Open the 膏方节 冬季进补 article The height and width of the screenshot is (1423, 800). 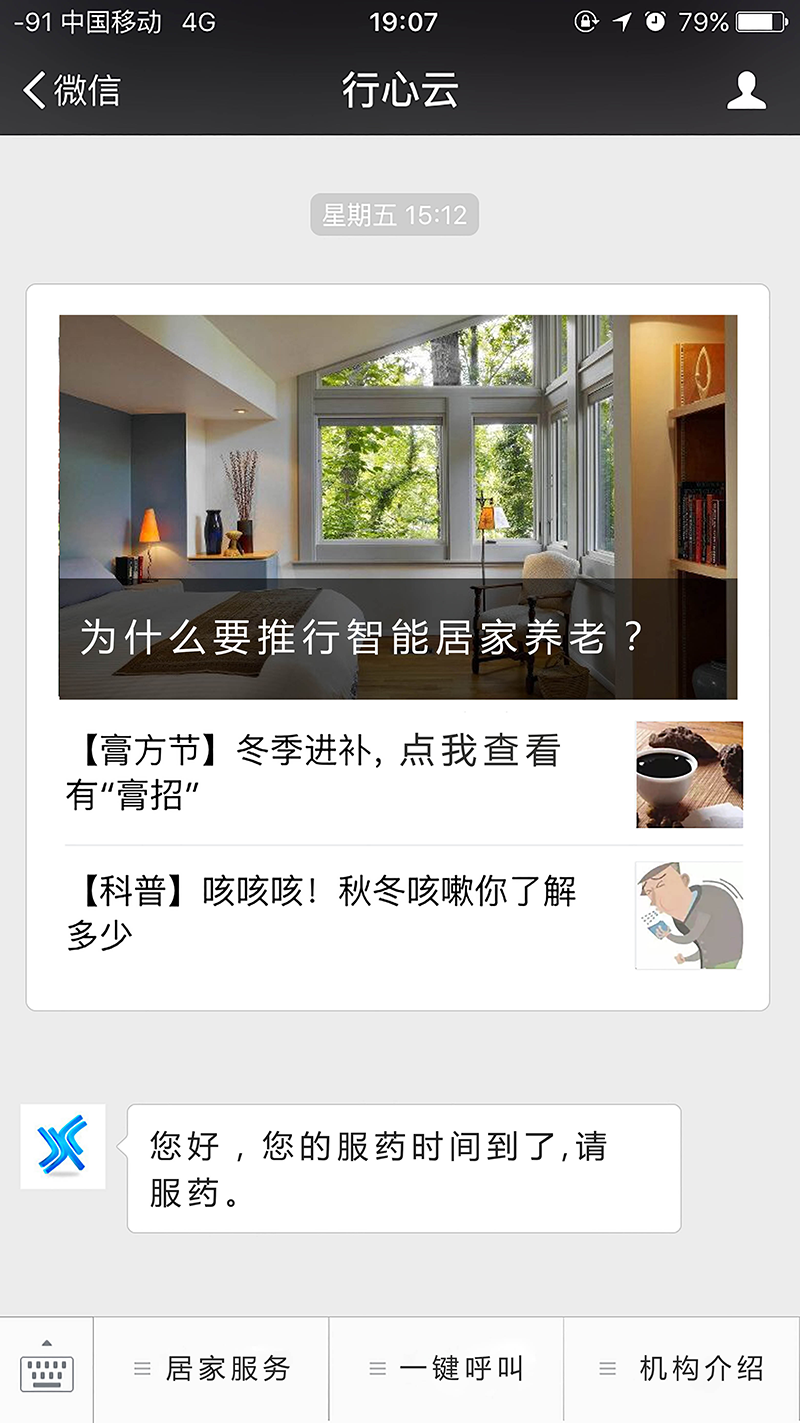pos(400,774)
